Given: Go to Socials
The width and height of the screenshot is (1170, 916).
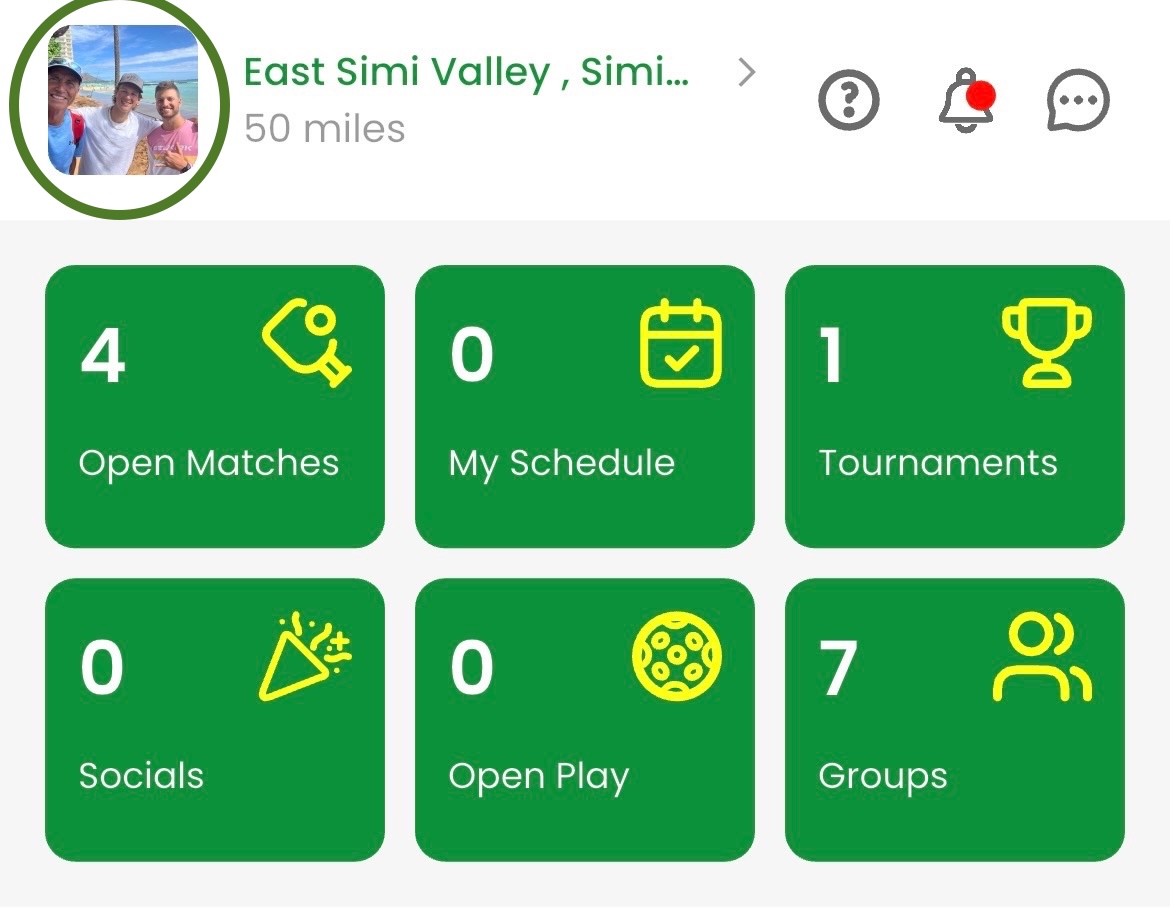Looking at the screenshot, I should (215, 719).
